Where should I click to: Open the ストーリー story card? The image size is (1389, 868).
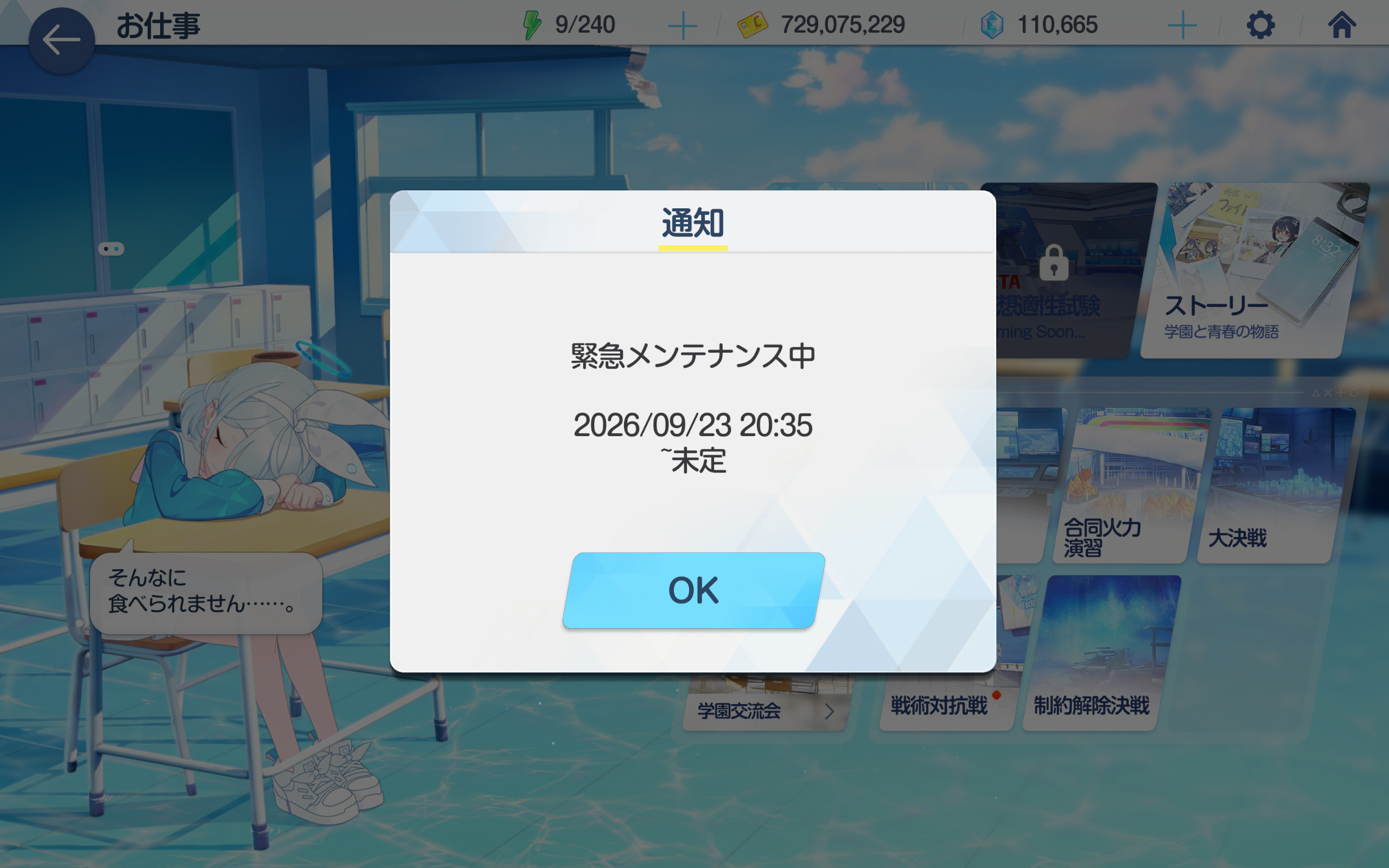(1254, 270)
